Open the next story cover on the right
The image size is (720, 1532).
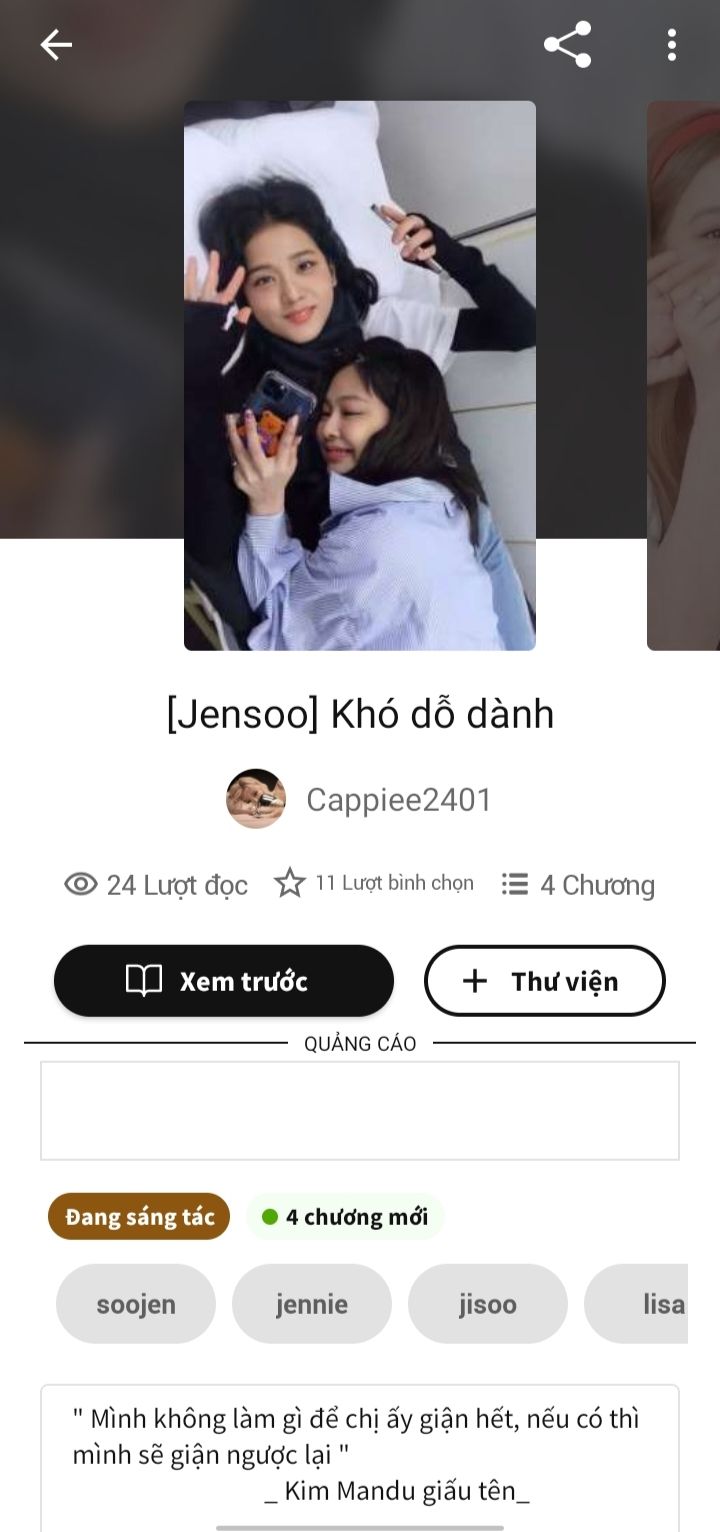(686, 375)
